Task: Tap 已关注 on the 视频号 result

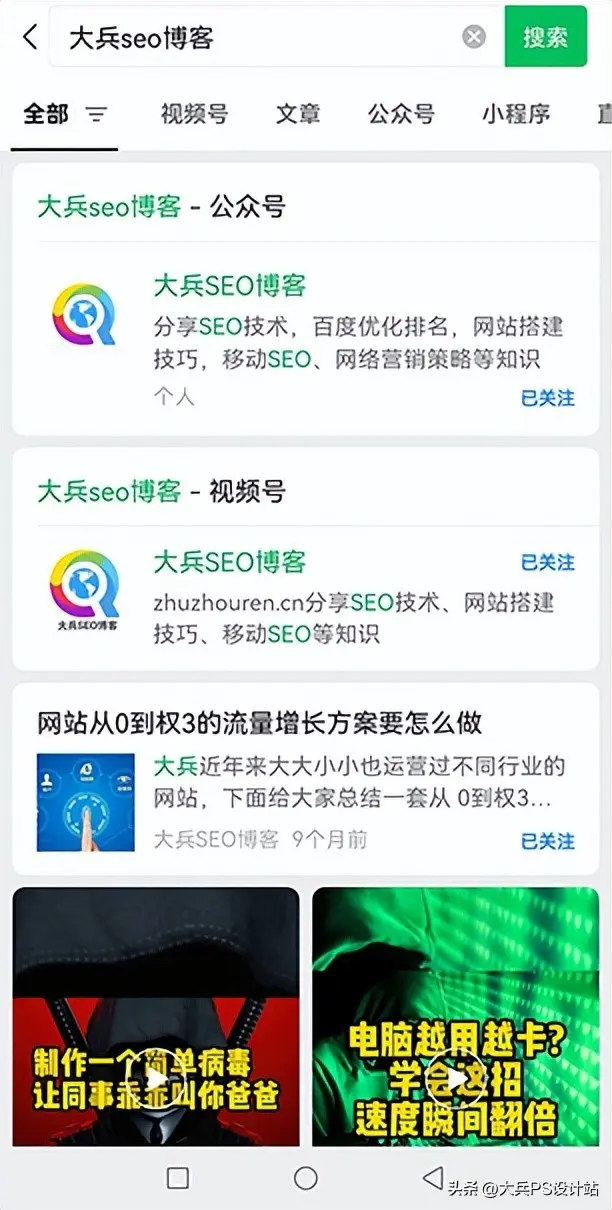Action: click(547, 562)
